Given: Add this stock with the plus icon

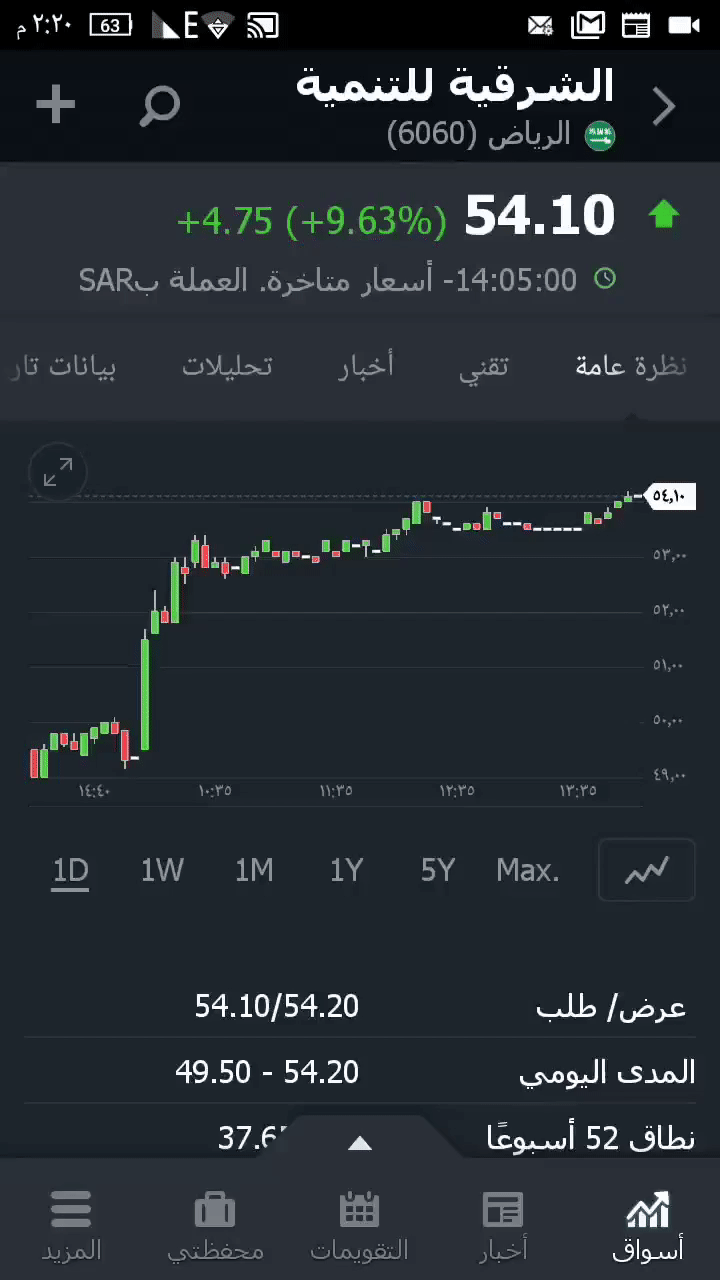Looking at the screenshot, I should (56, 105).
